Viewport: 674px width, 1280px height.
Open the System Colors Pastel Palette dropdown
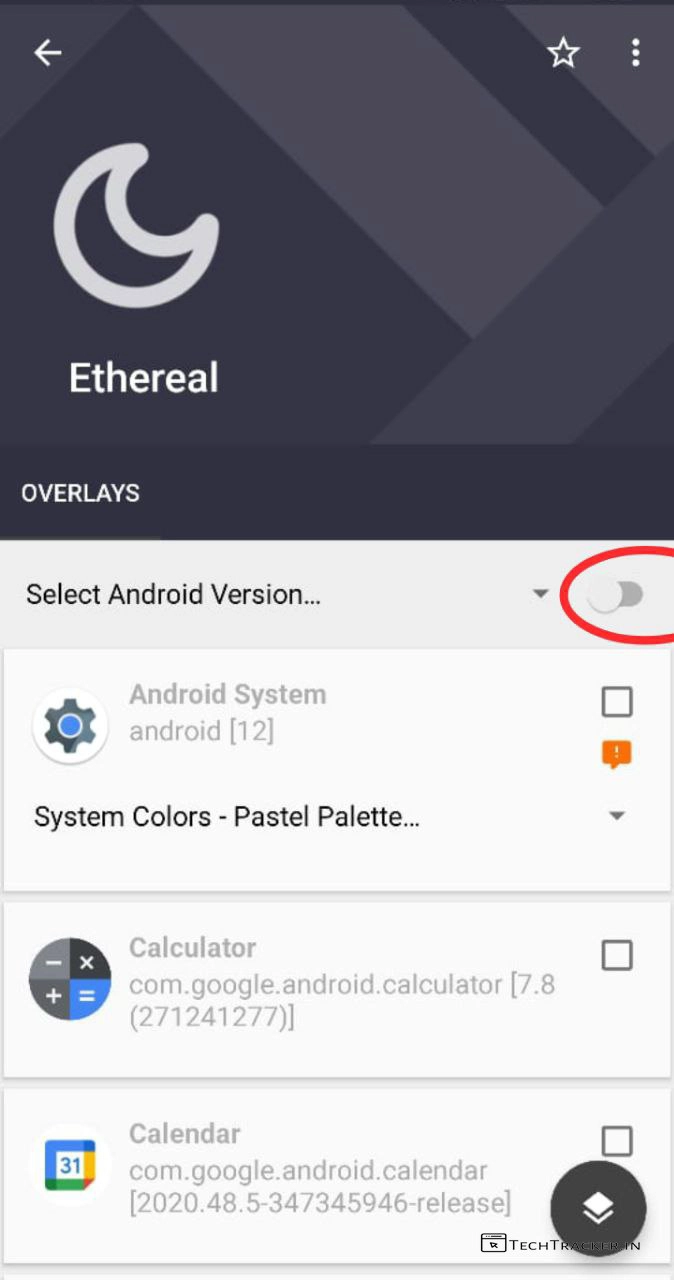(617, 816)
